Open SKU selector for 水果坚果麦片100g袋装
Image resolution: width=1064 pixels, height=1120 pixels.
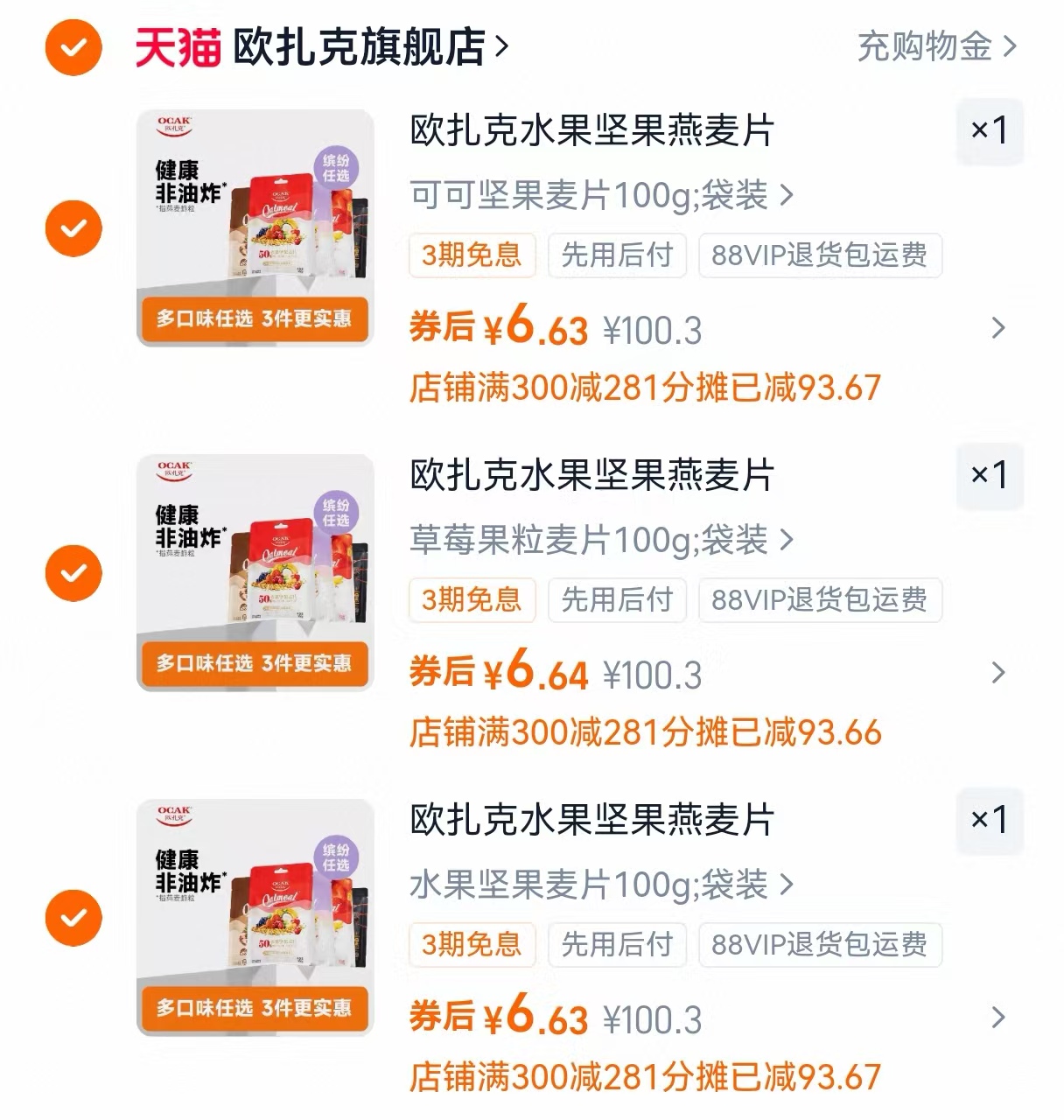(595, 886)
